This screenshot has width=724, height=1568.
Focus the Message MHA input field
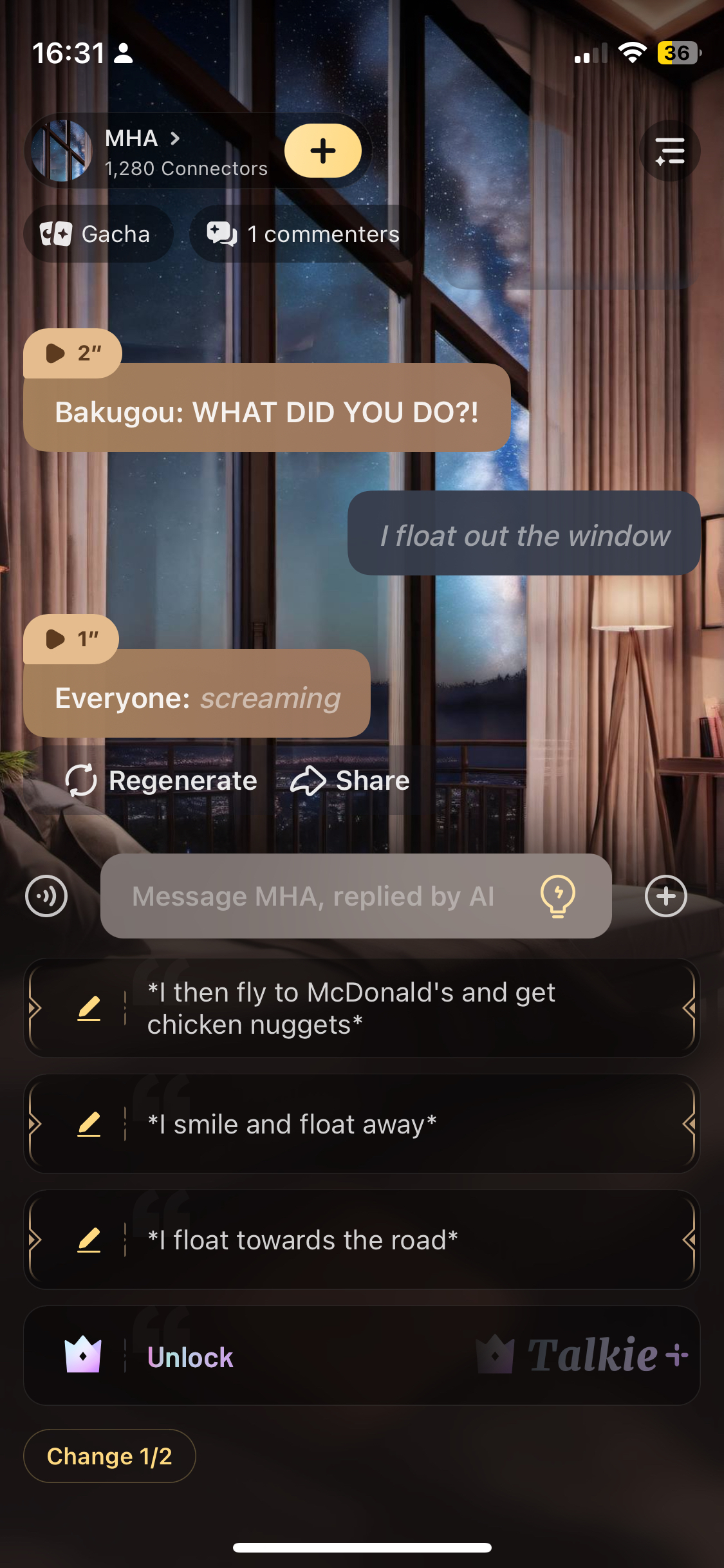click(315, 896)
